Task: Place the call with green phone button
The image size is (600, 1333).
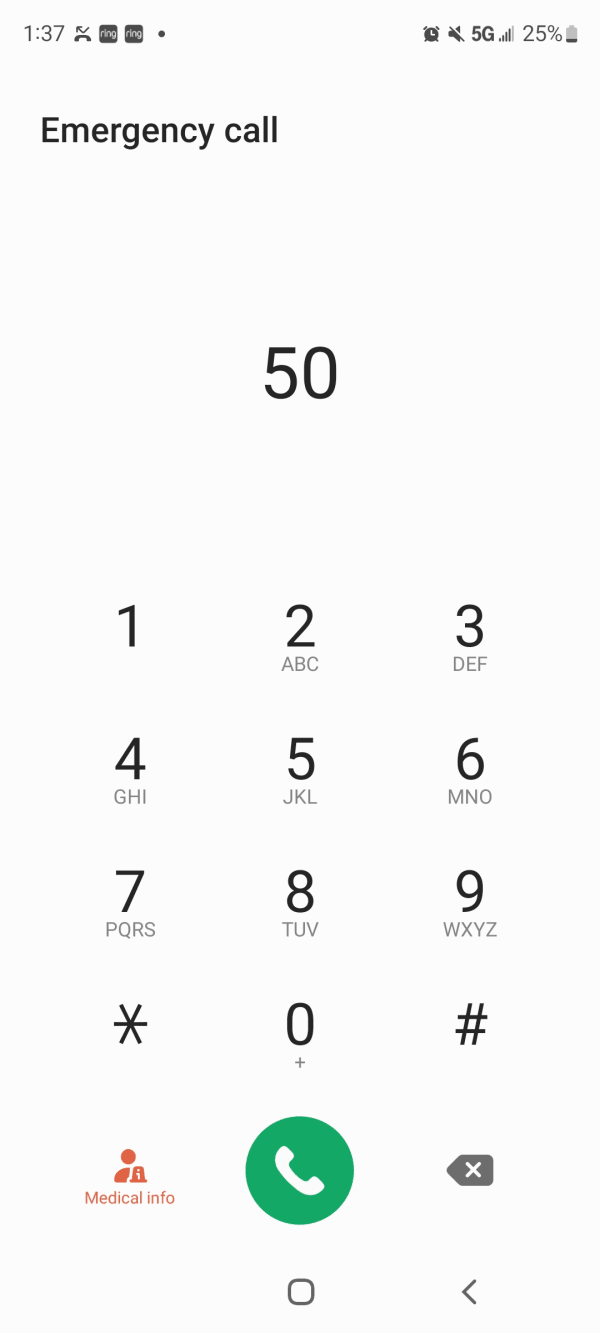Action: click(300, 1170)
